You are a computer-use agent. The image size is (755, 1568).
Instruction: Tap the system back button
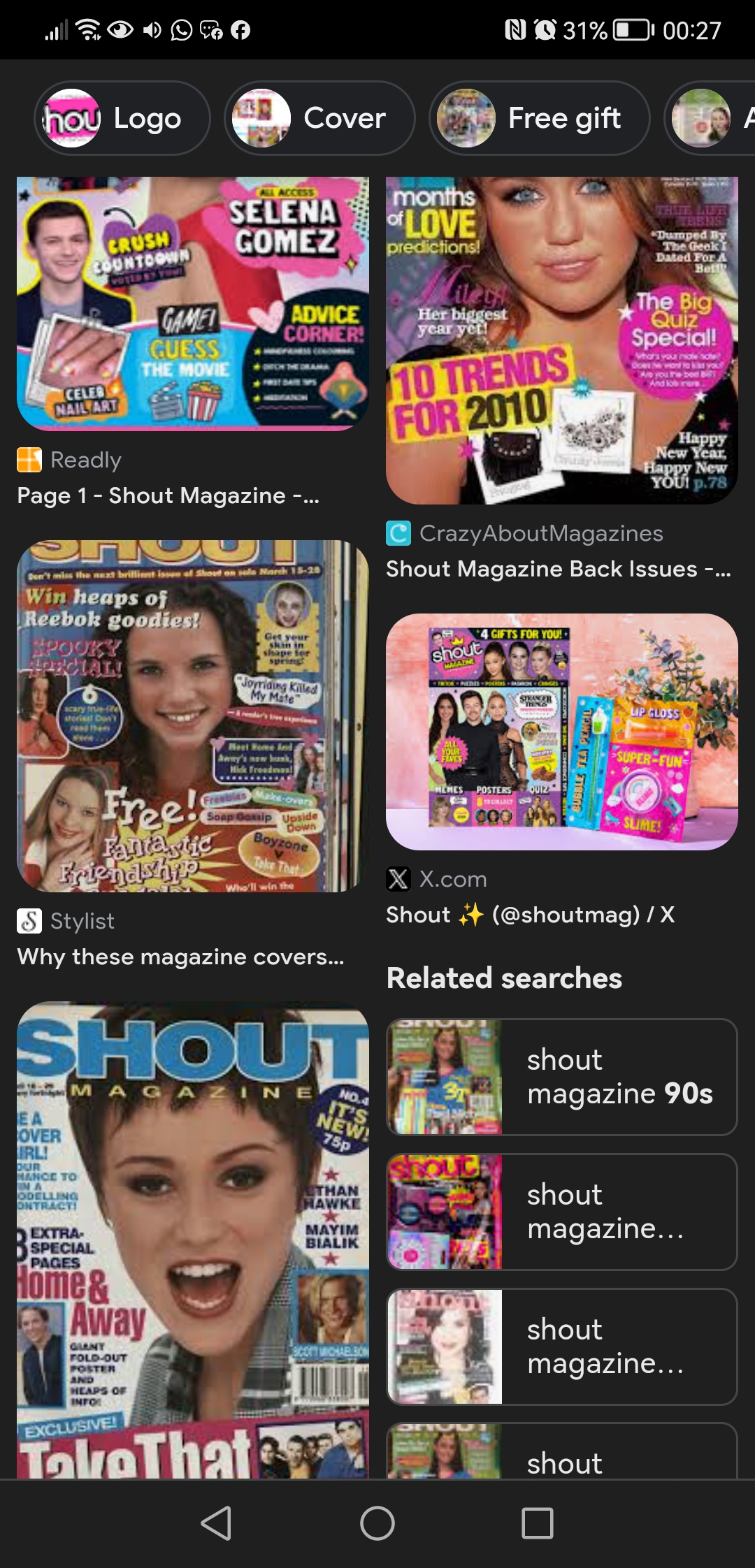point(216,1523)
